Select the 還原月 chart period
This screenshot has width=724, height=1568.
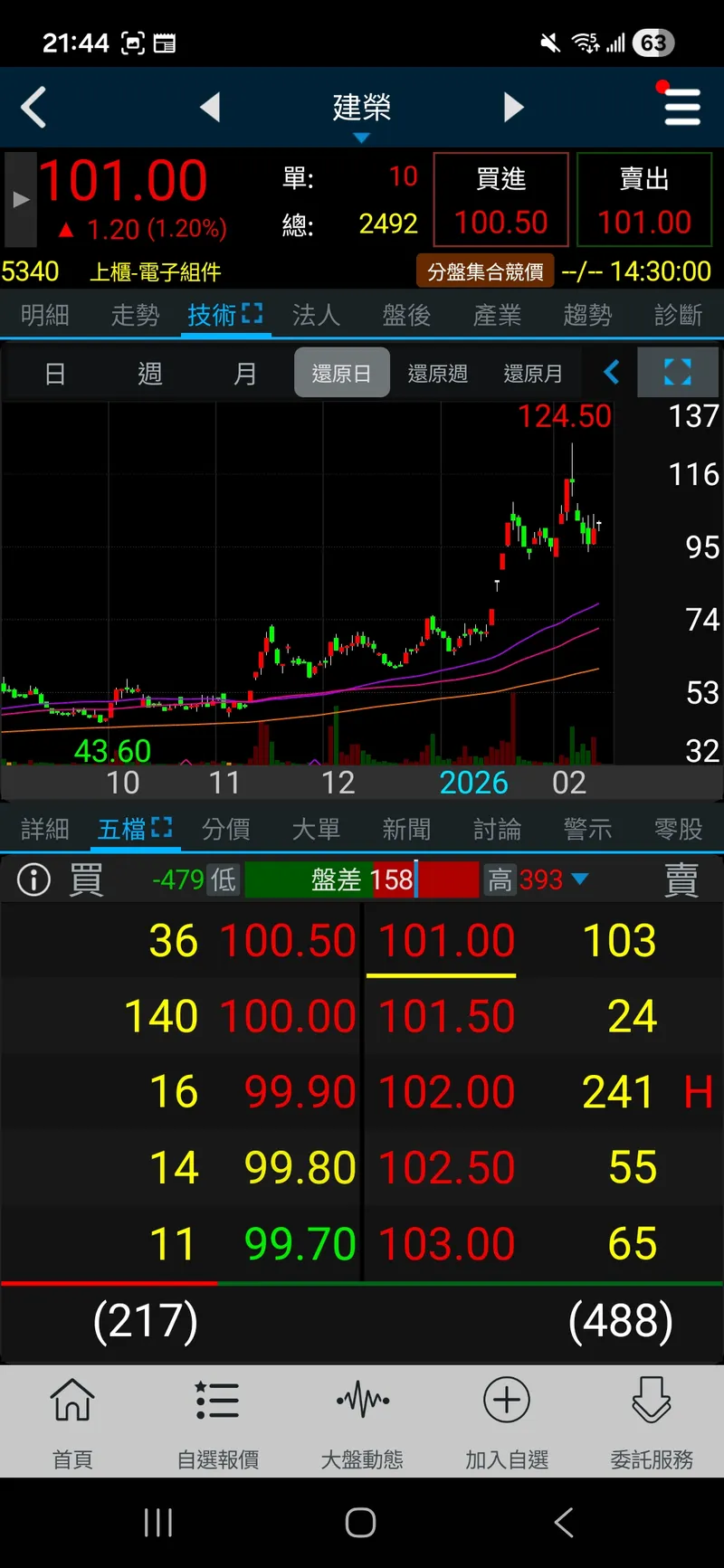(x=532, y=374)
